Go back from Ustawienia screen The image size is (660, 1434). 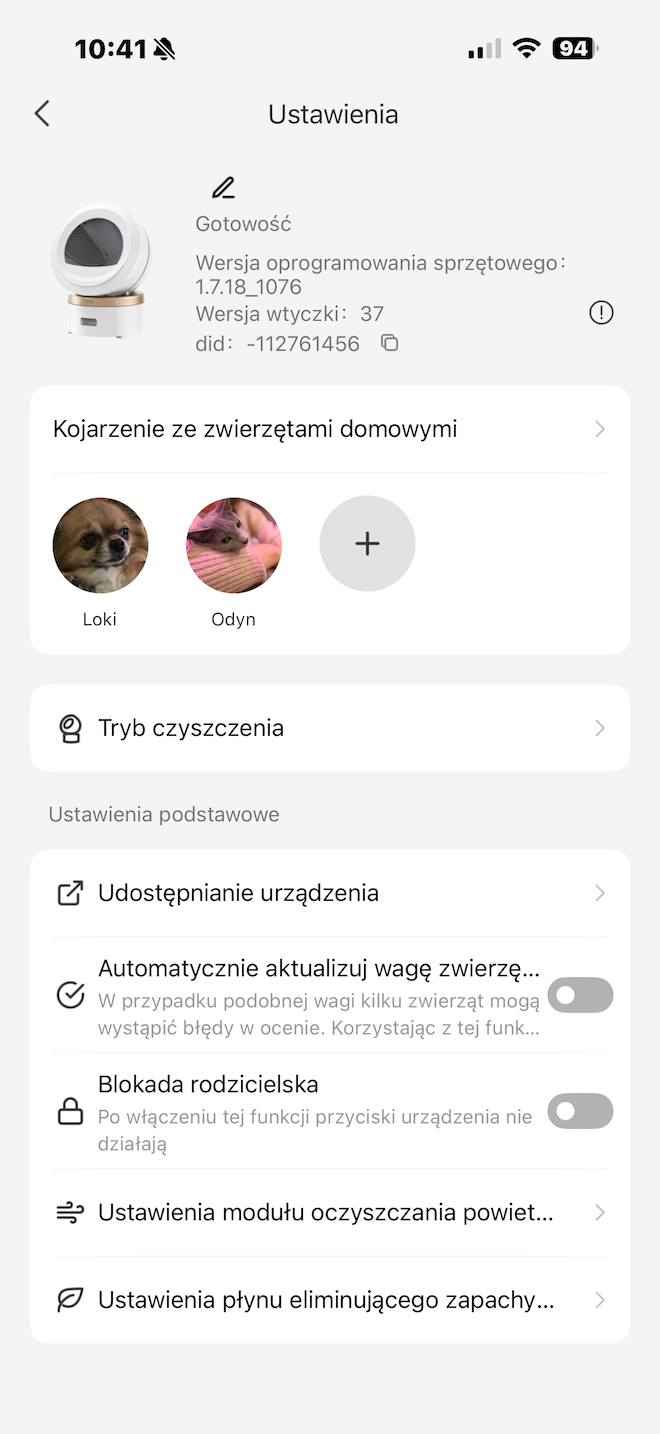(x=42, y=114)
